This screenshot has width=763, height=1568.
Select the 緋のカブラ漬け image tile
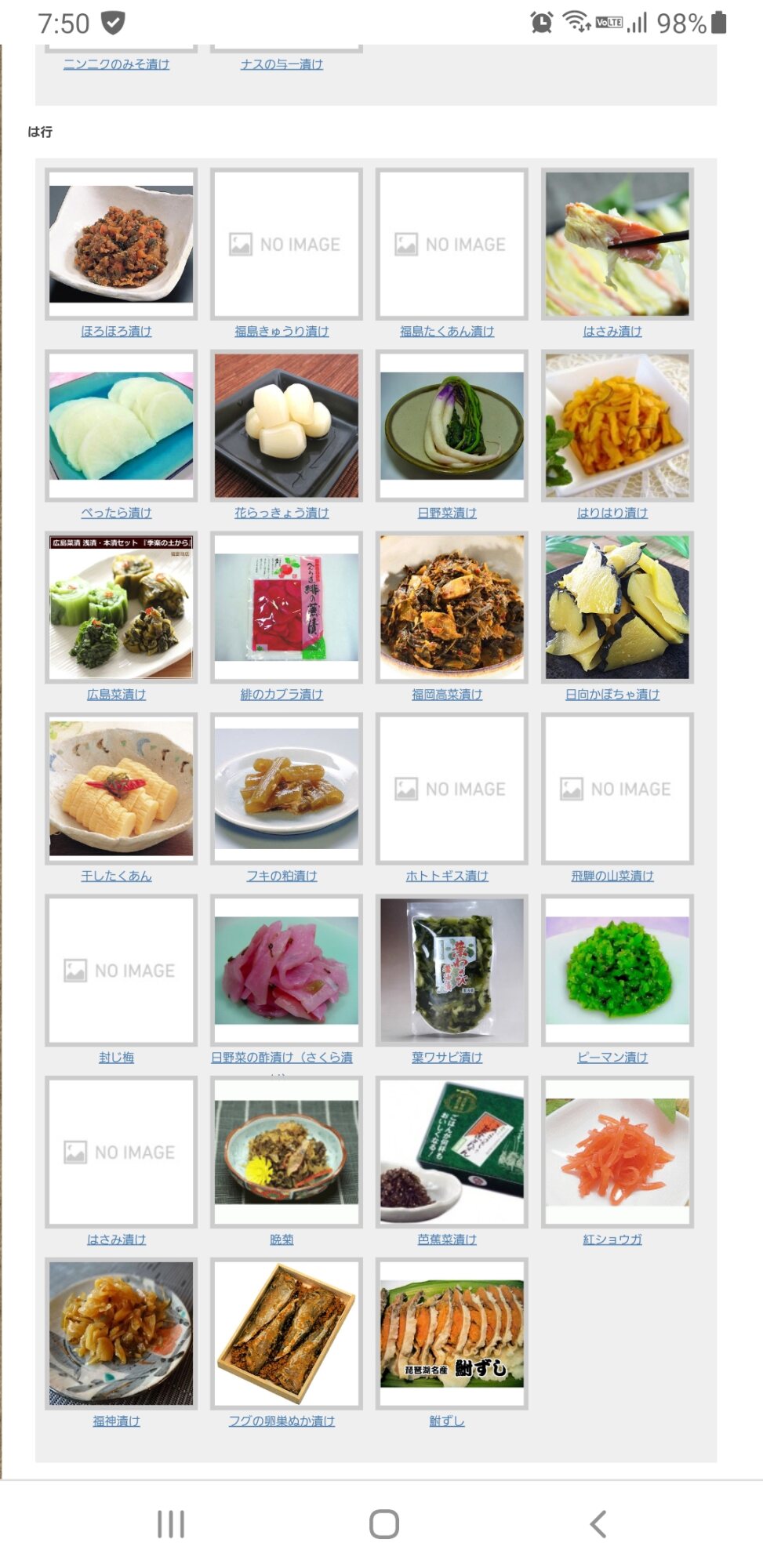(x=286, y=607)
